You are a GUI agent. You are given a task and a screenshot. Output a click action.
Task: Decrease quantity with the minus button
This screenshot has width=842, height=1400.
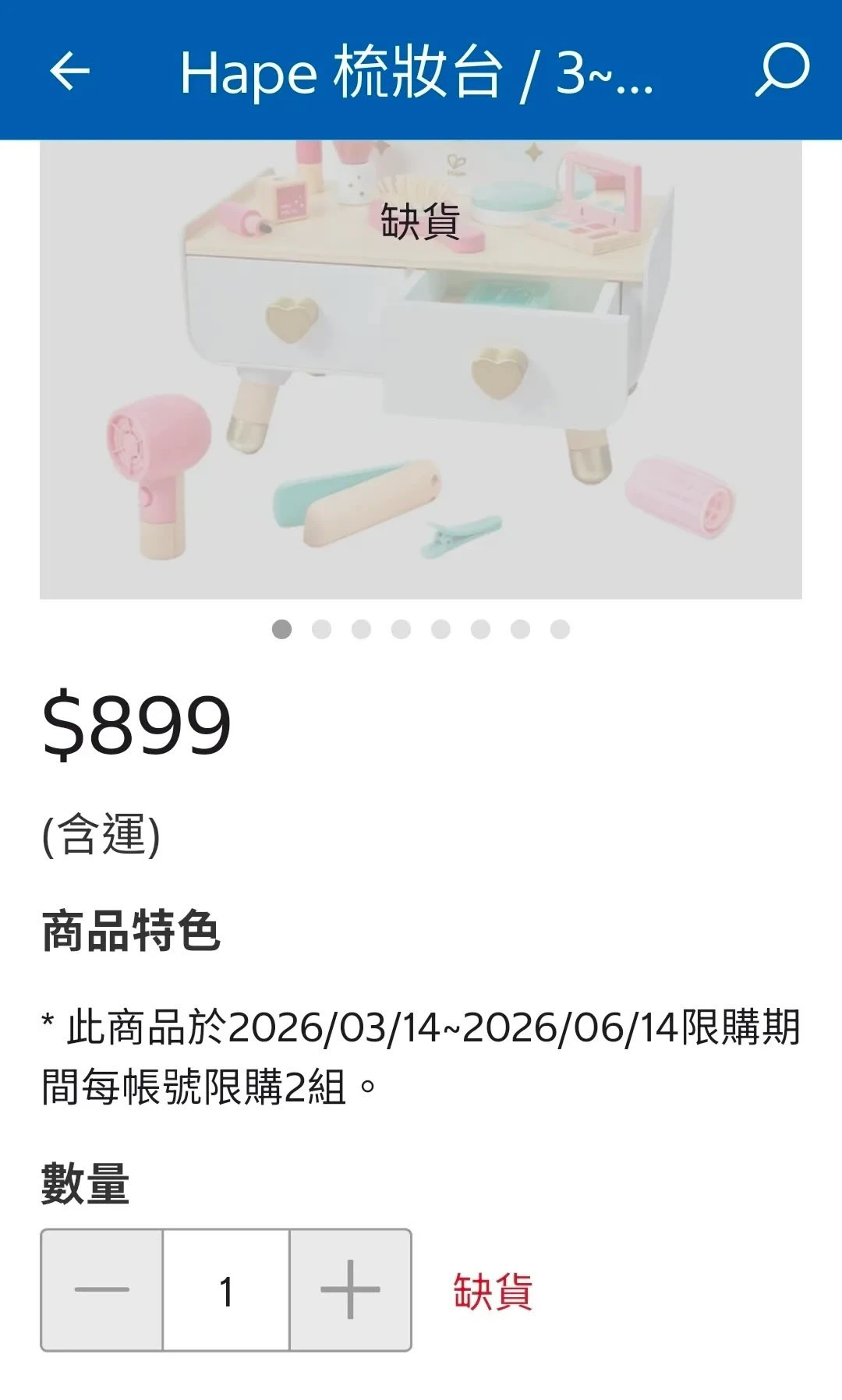[x=102, y=1289]
